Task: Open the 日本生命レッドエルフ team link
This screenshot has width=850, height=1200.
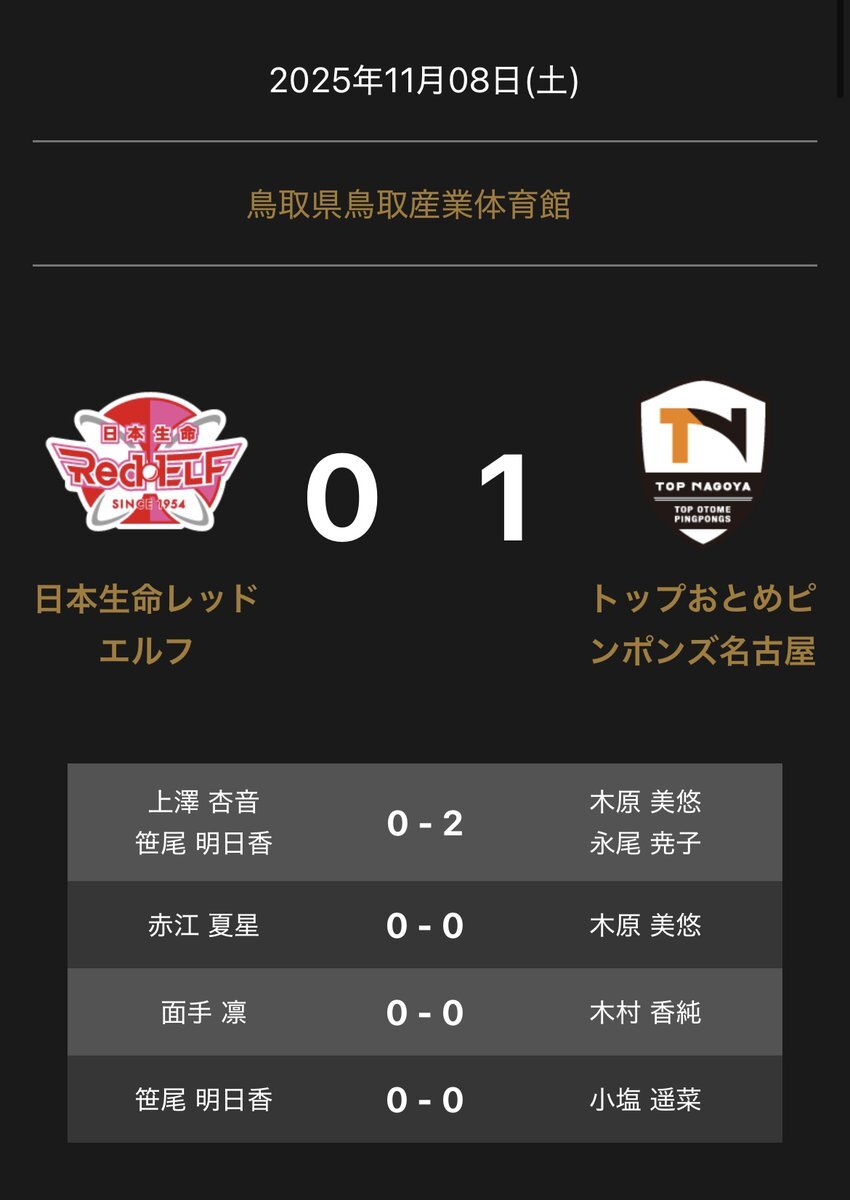Action: (x=147, y=624)
